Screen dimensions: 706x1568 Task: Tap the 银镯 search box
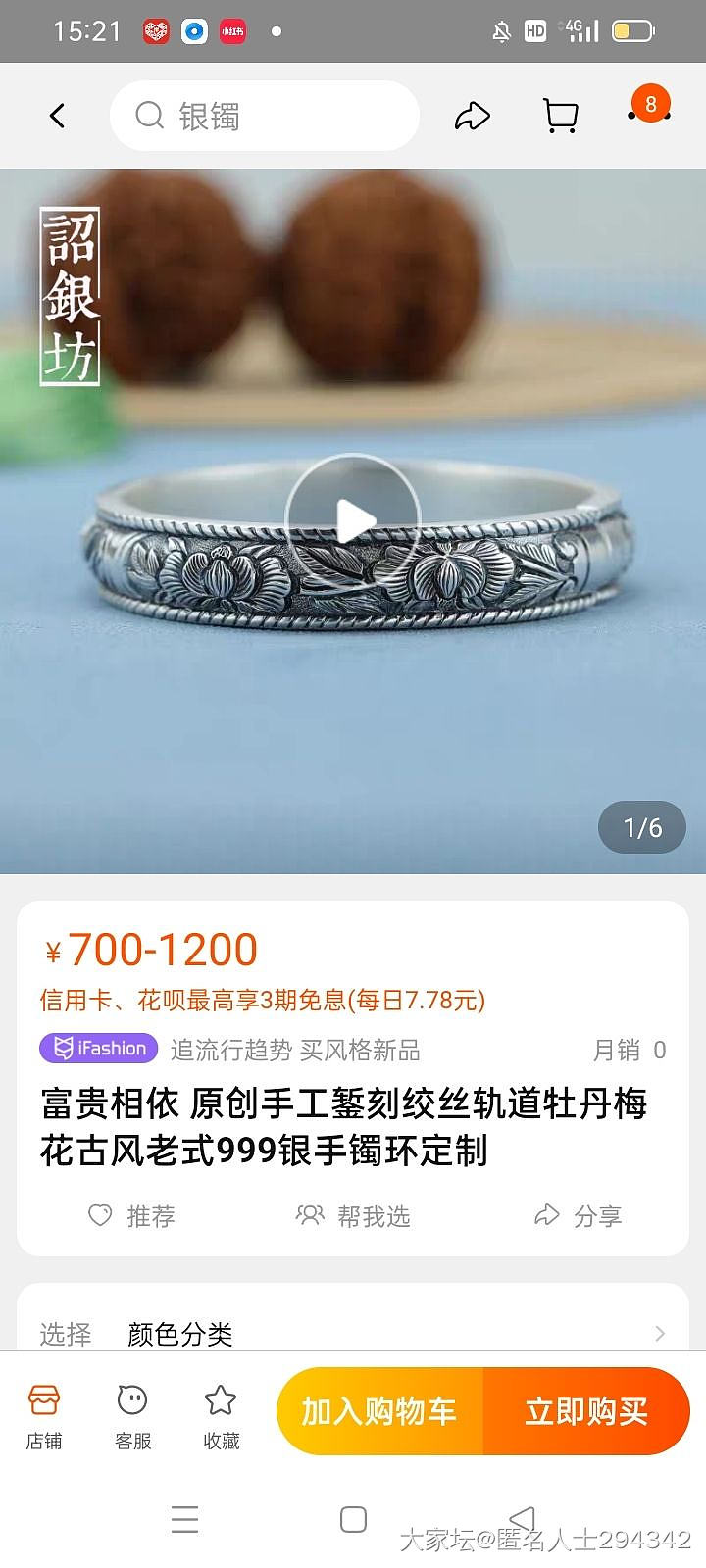coord(265,117)
